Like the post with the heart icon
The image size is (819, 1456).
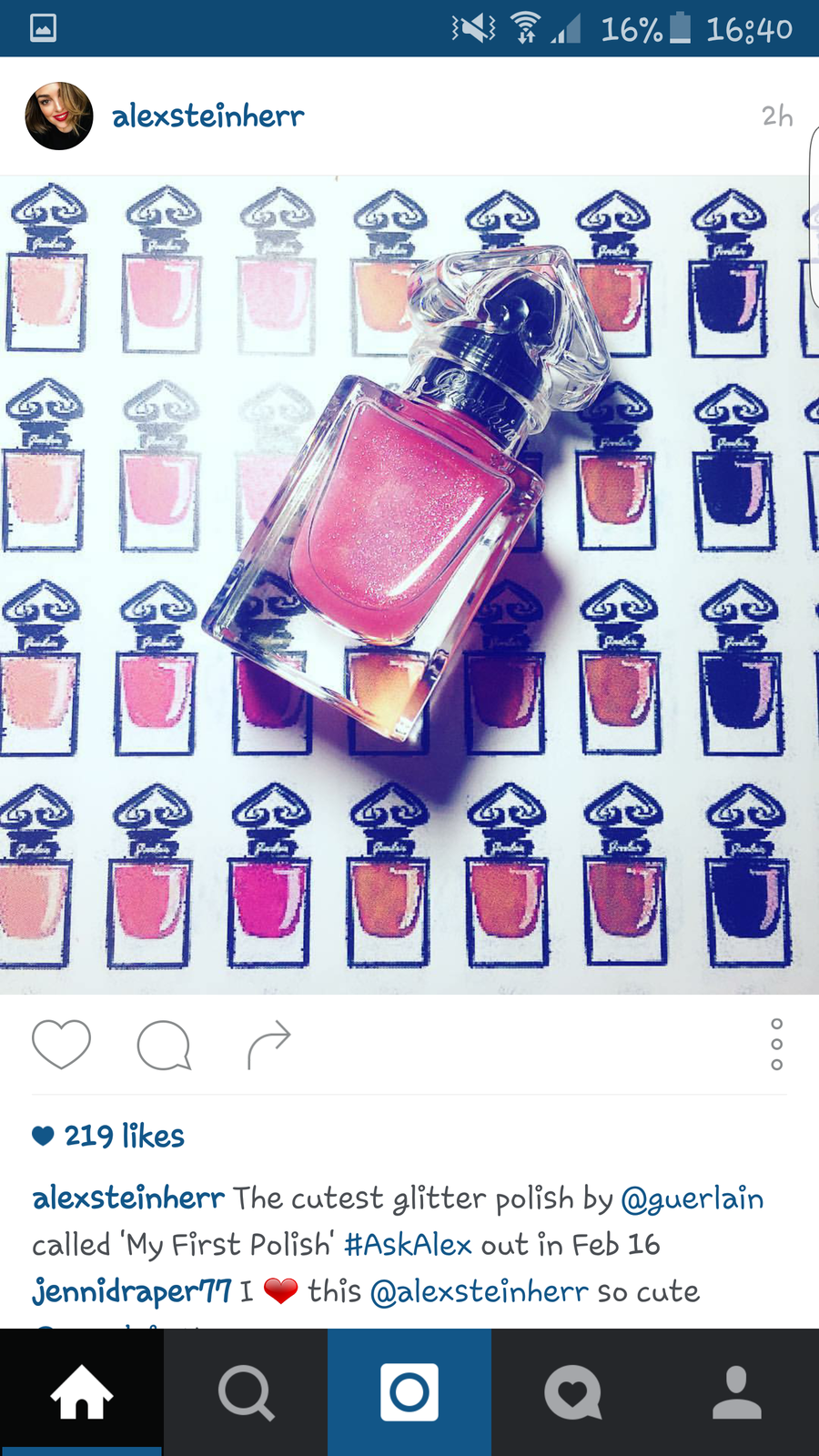61,1044
